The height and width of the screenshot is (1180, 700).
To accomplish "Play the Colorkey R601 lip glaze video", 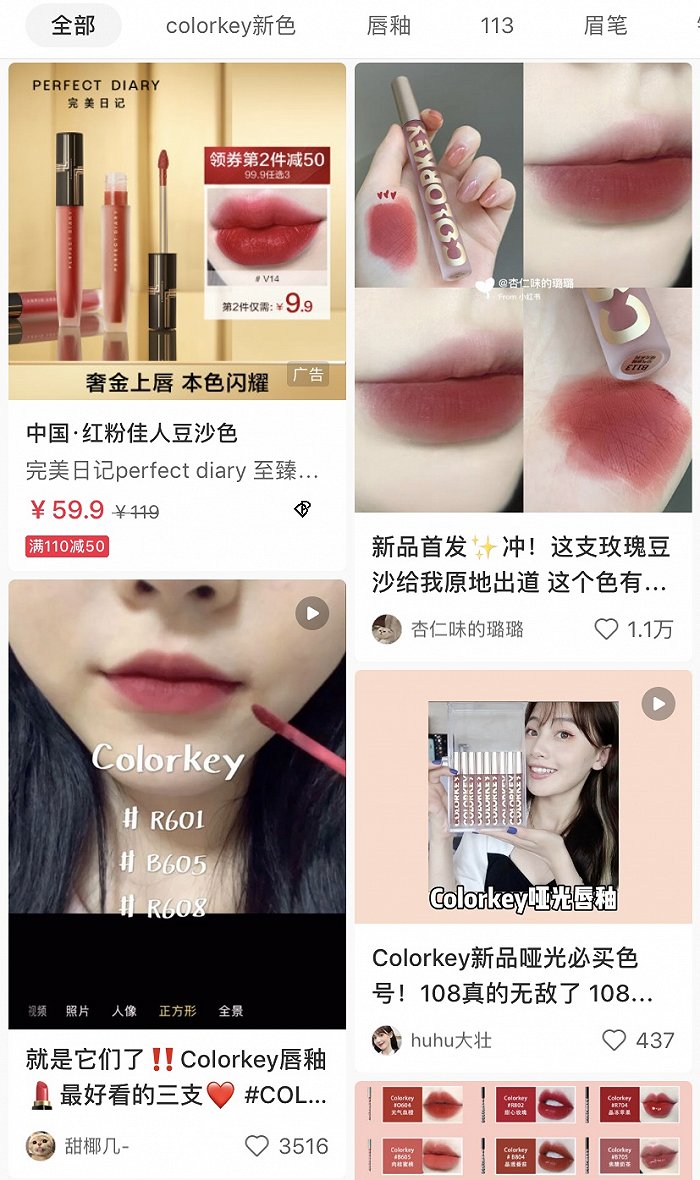I will pos(177,800).
